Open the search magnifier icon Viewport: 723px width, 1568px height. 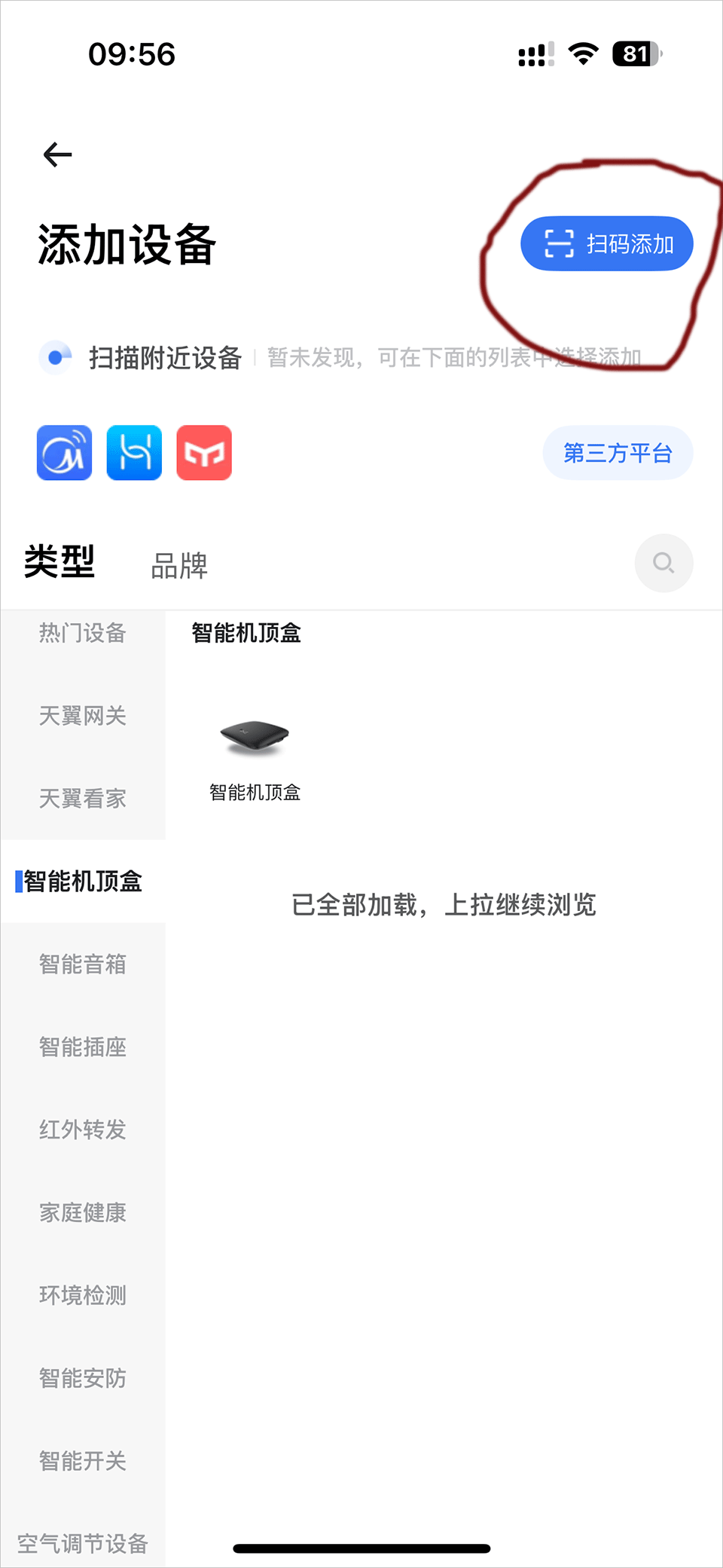[664, 563]
